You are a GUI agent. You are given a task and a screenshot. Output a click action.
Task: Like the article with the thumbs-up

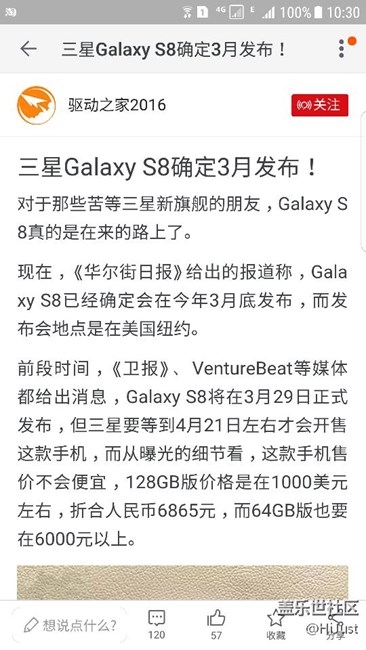pos(216,625)
